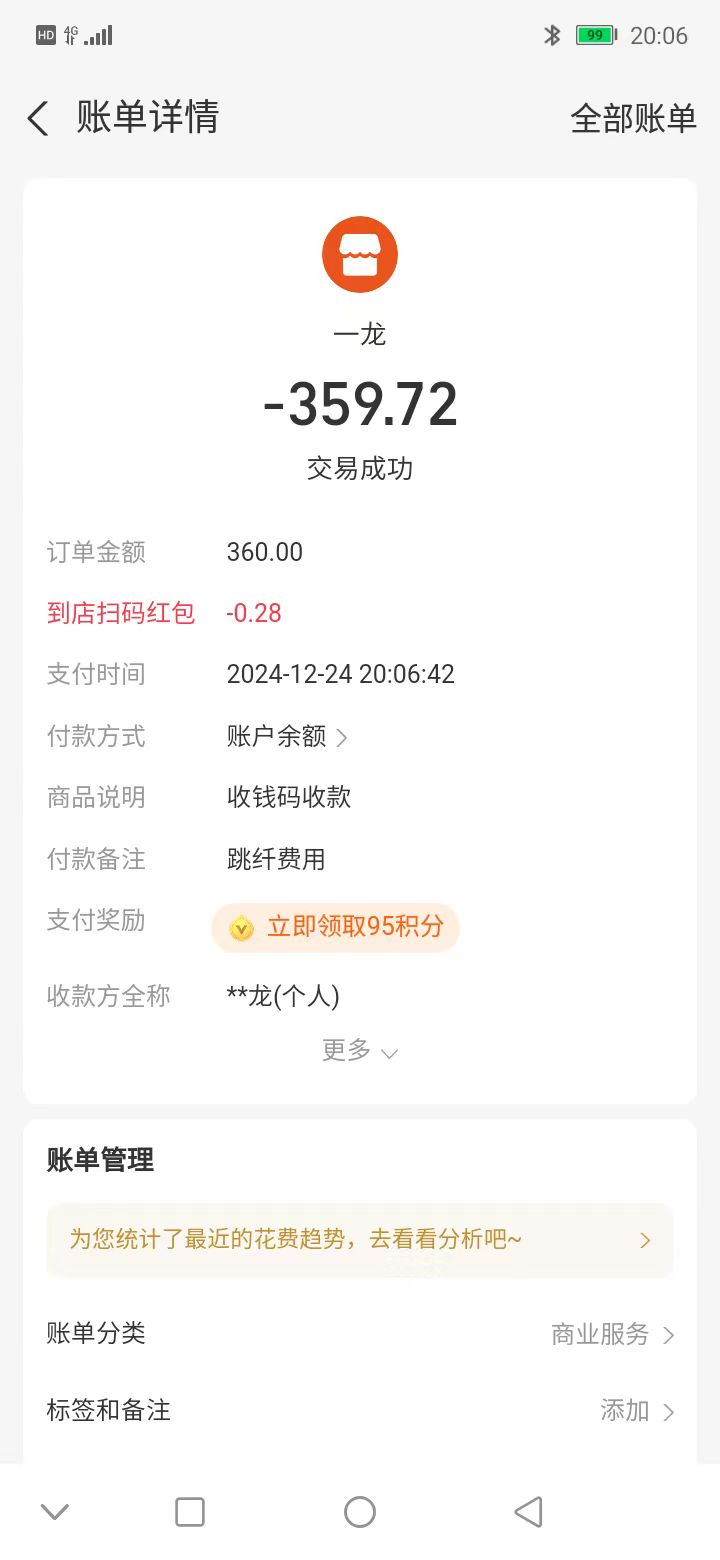Claim 立即领取95积分 reward
Viewport: 720px width, 1560px height.
coord(336,927)
